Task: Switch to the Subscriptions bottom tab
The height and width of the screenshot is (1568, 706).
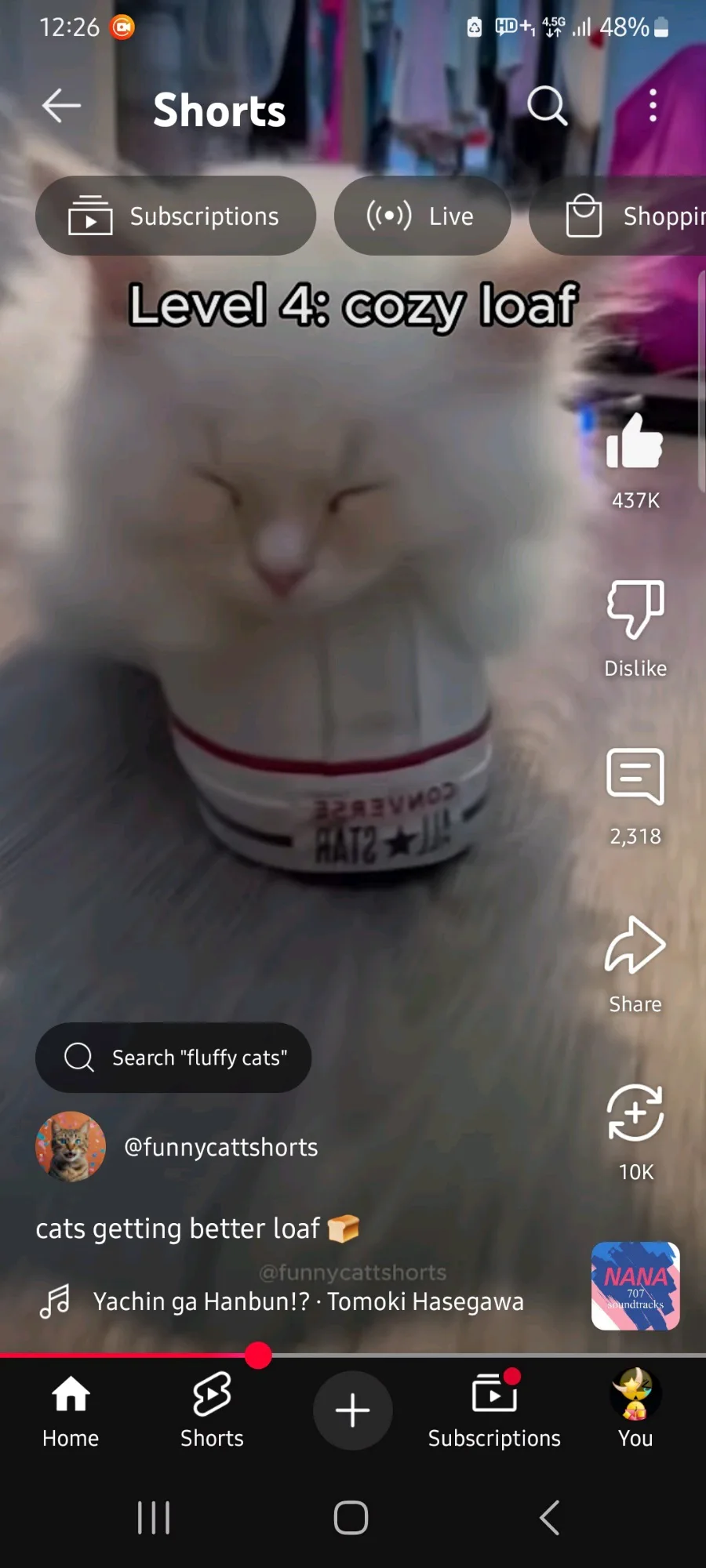Action: (x=494, y=1410)
